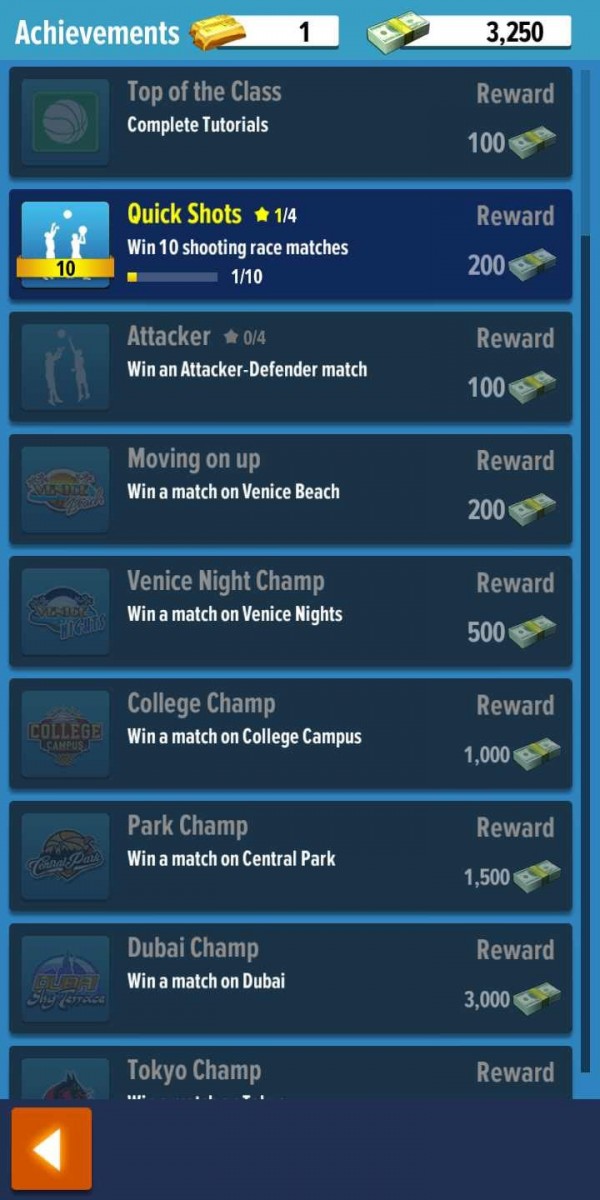Tap the gold bars counter at the top
The width and height of the screenshot is (600, 1200).
tap(265, 32)
